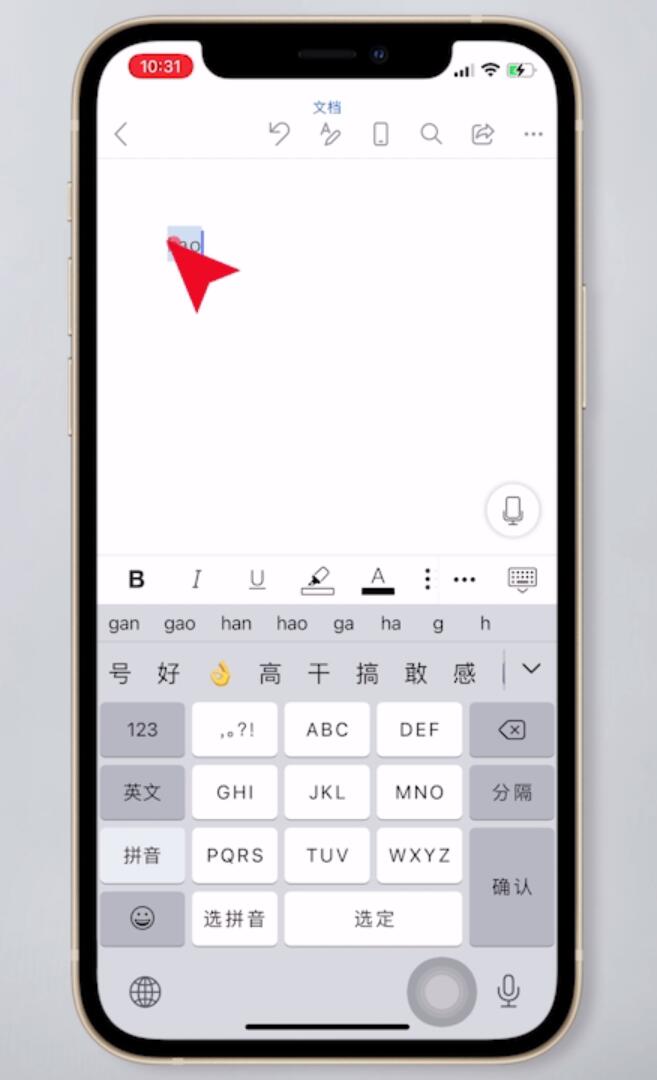Start voice dictation with the floating microphone
657x1080 pixels.
coord(513,510)
